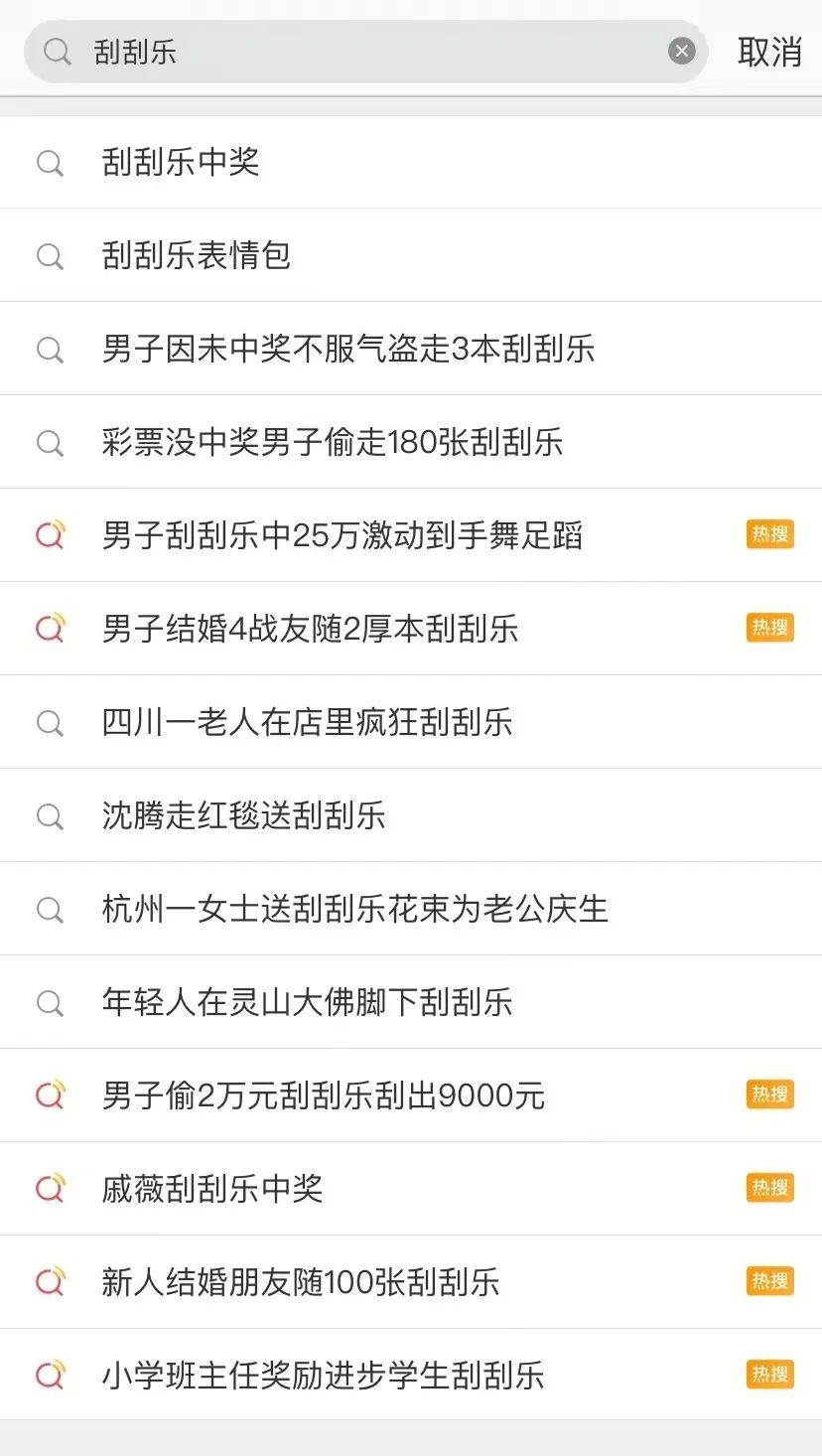Screen dimensions: 822x1456
Task: Cancel the search with 取消
Action: pos(769,52)
